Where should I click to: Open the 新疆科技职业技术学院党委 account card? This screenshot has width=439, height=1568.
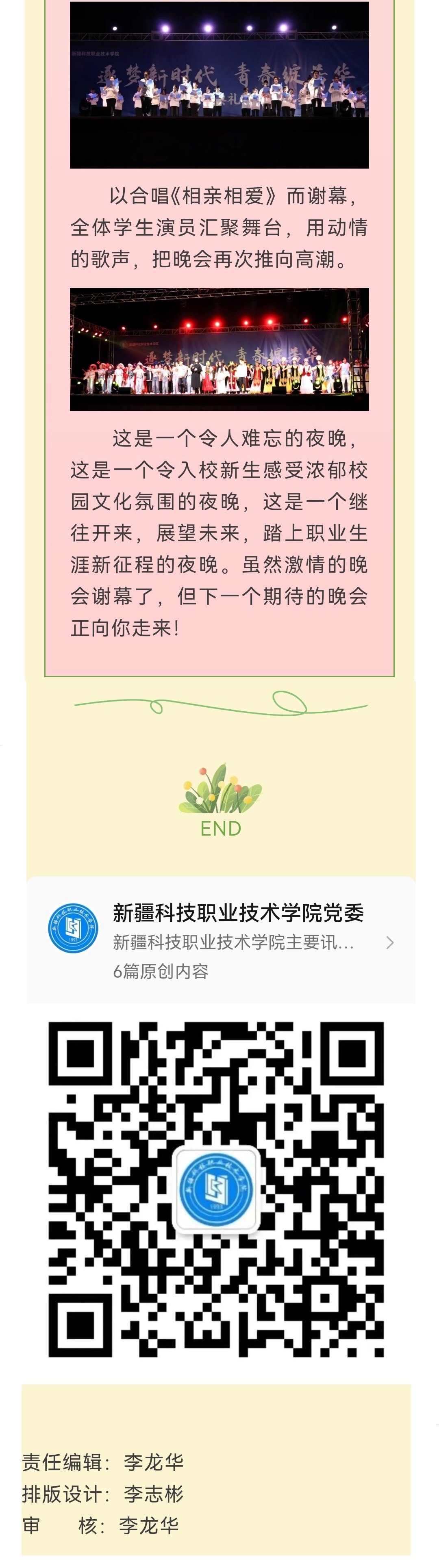pos(220,940)
